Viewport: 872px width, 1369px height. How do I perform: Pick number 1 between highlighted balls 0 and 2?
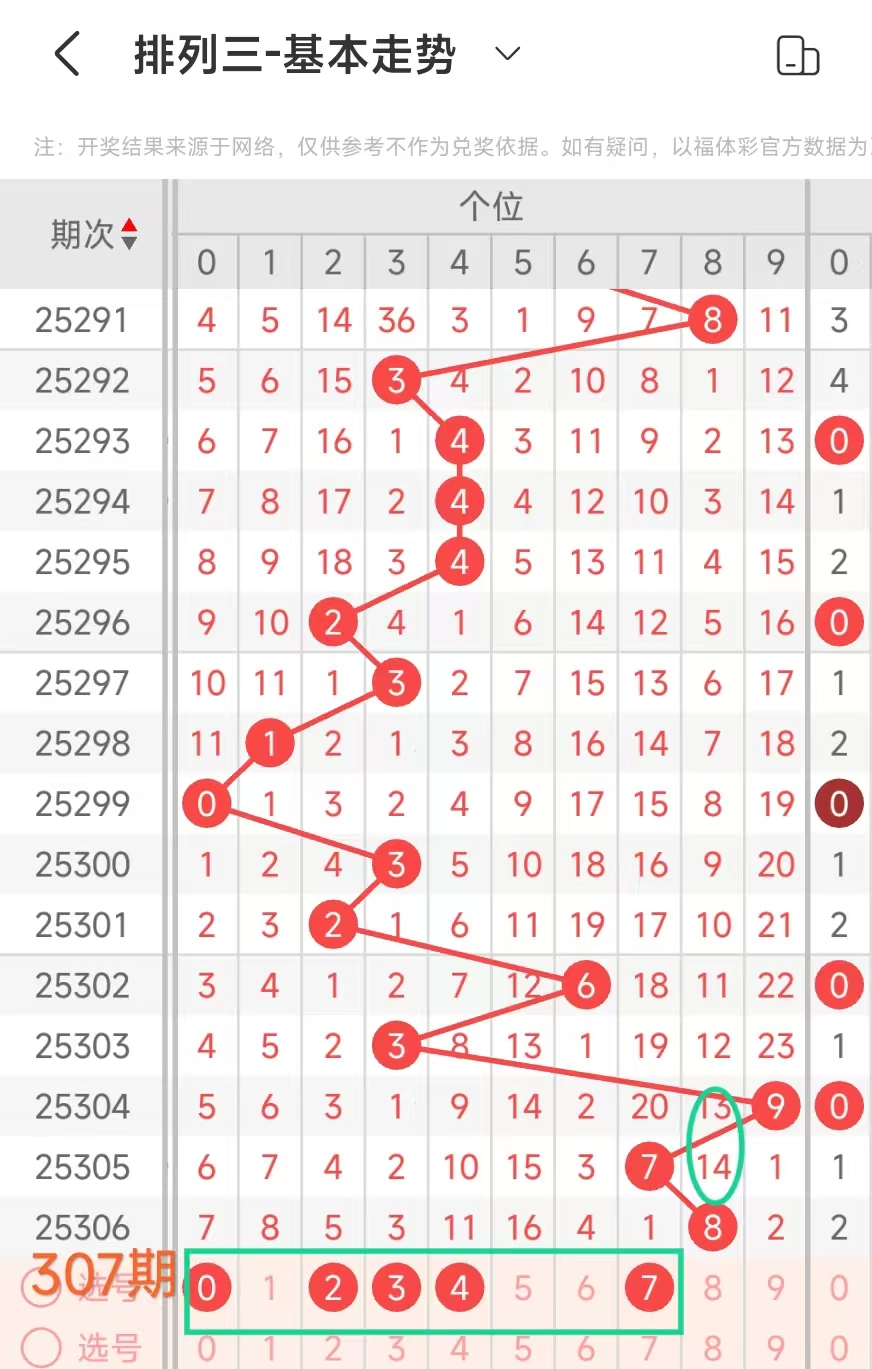tap(270, 1289)
